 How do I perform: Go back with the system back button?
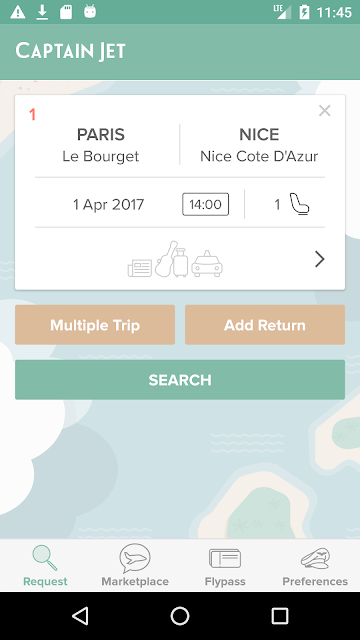point(80,616)
